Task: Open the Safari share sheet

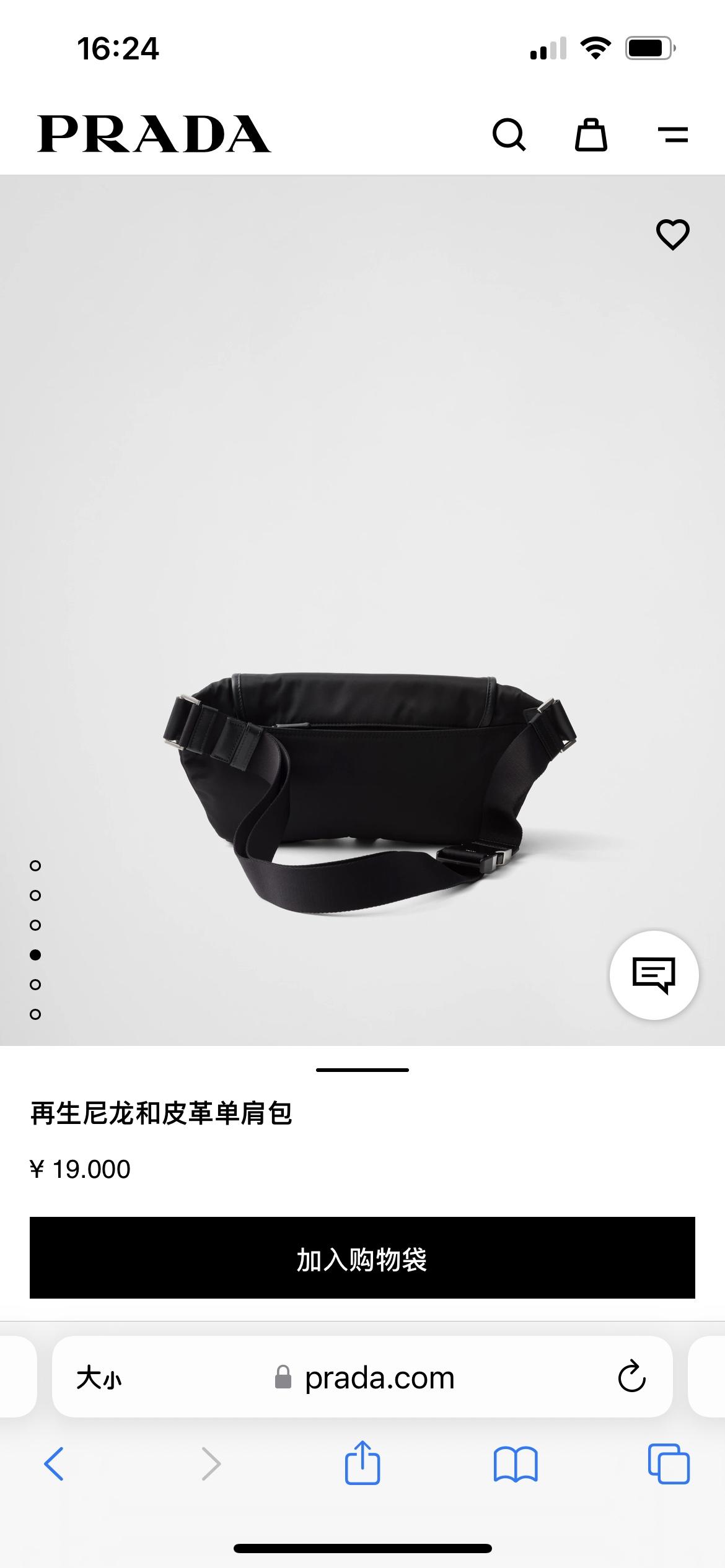Action: coord(362,1463)
